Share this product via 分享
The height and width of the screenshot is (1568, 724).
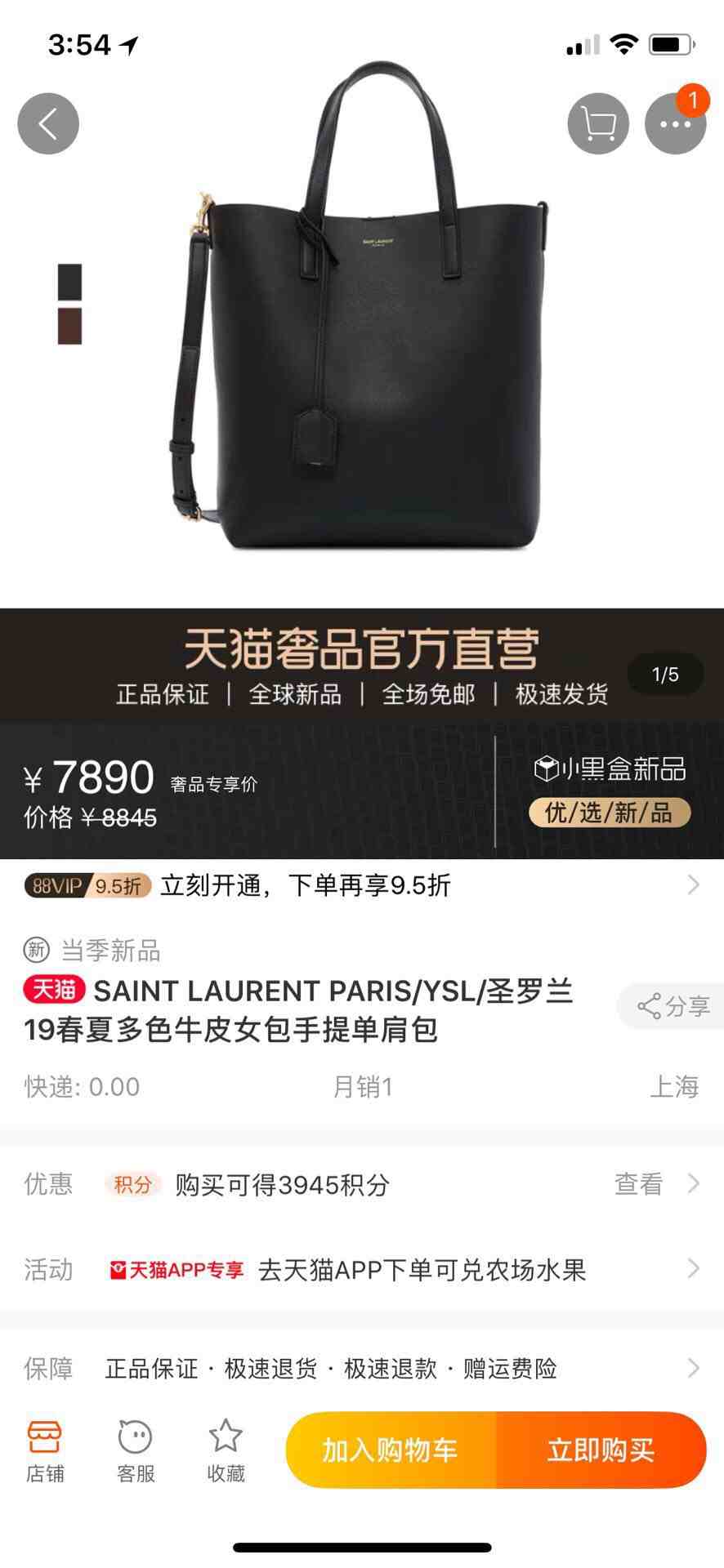(x=673, y=1006)
